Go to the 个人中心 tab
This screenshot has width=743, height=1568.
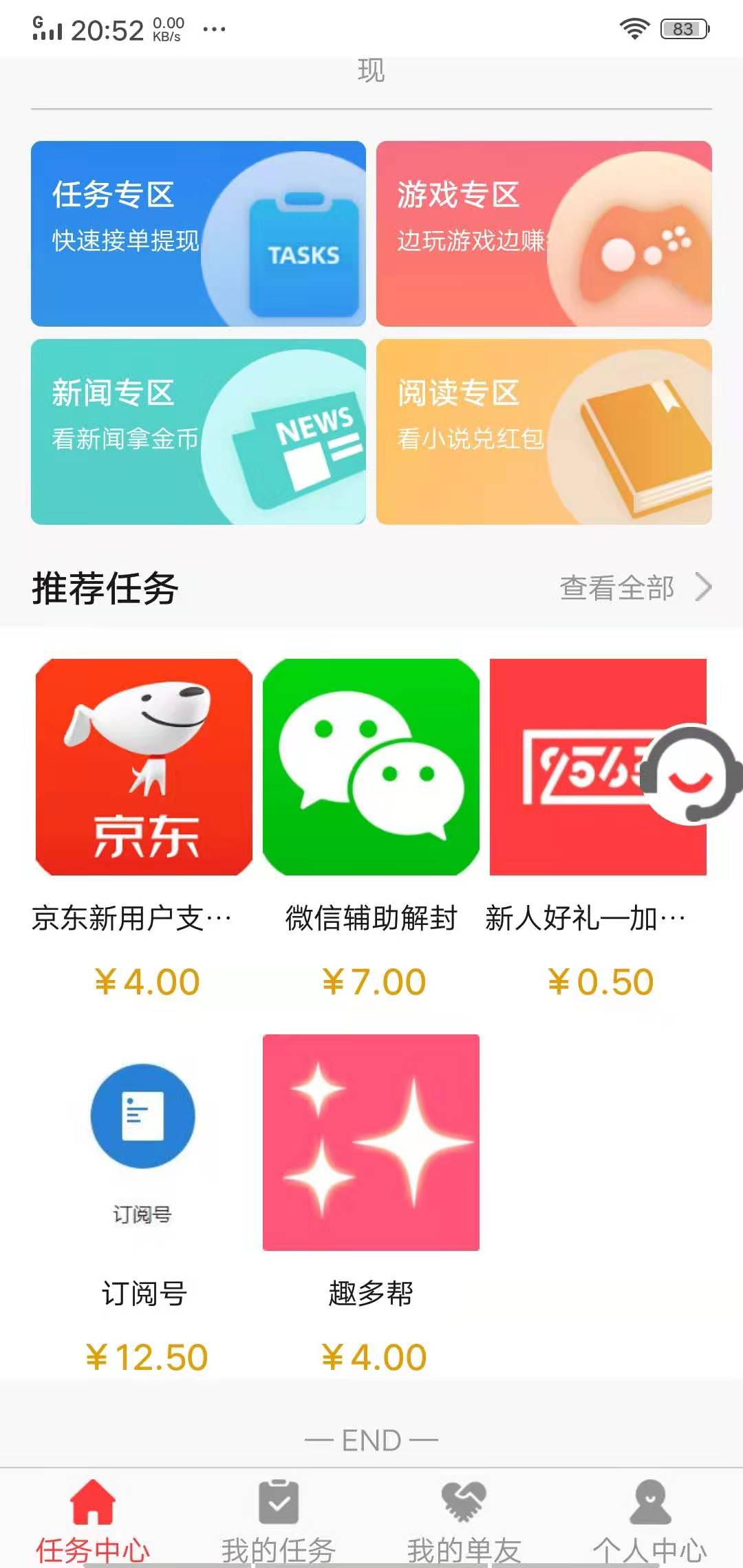(650, 1520)
